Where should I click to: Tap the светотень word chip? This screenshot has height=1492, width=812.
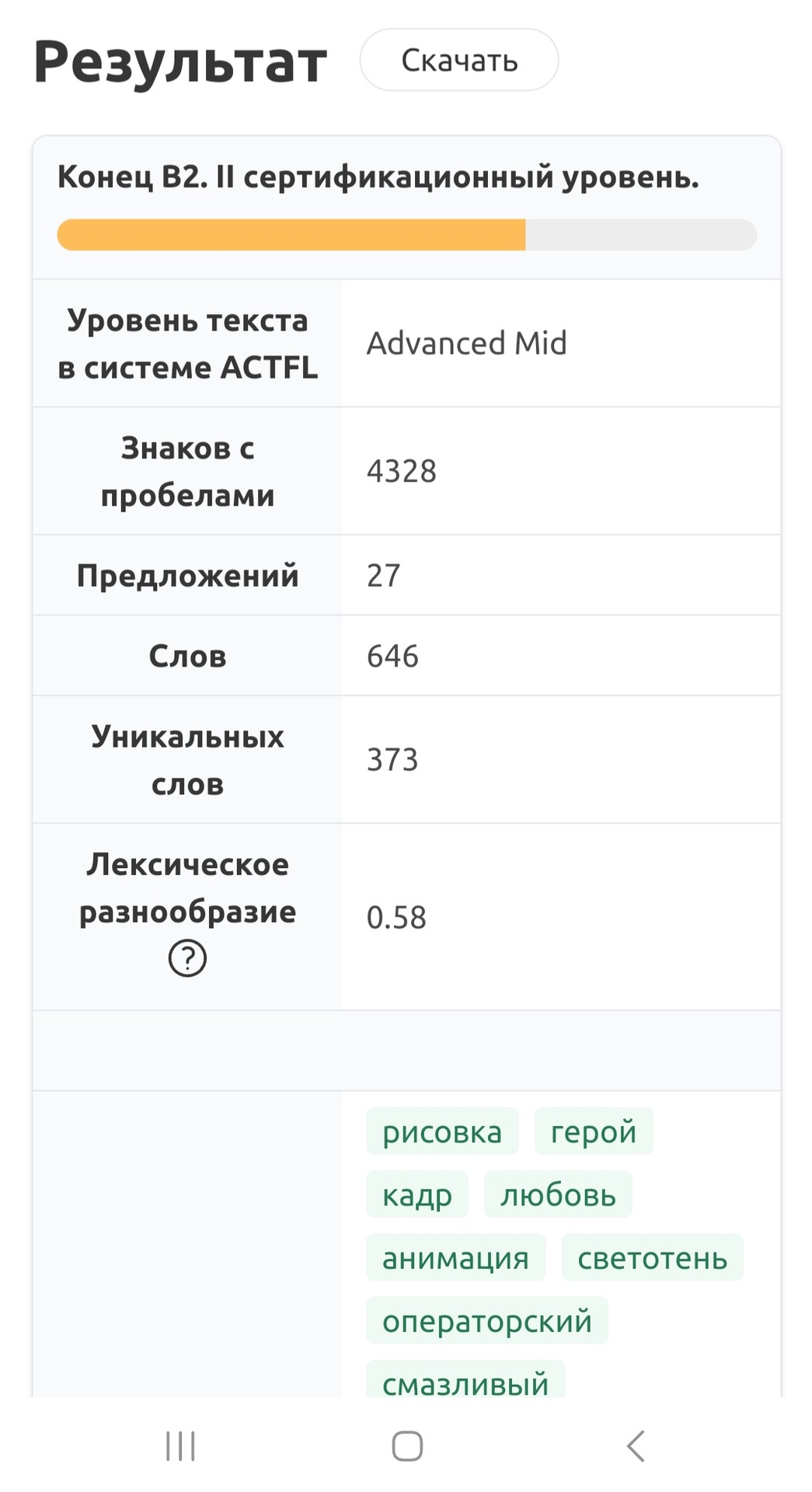[x=652, y=1257]
